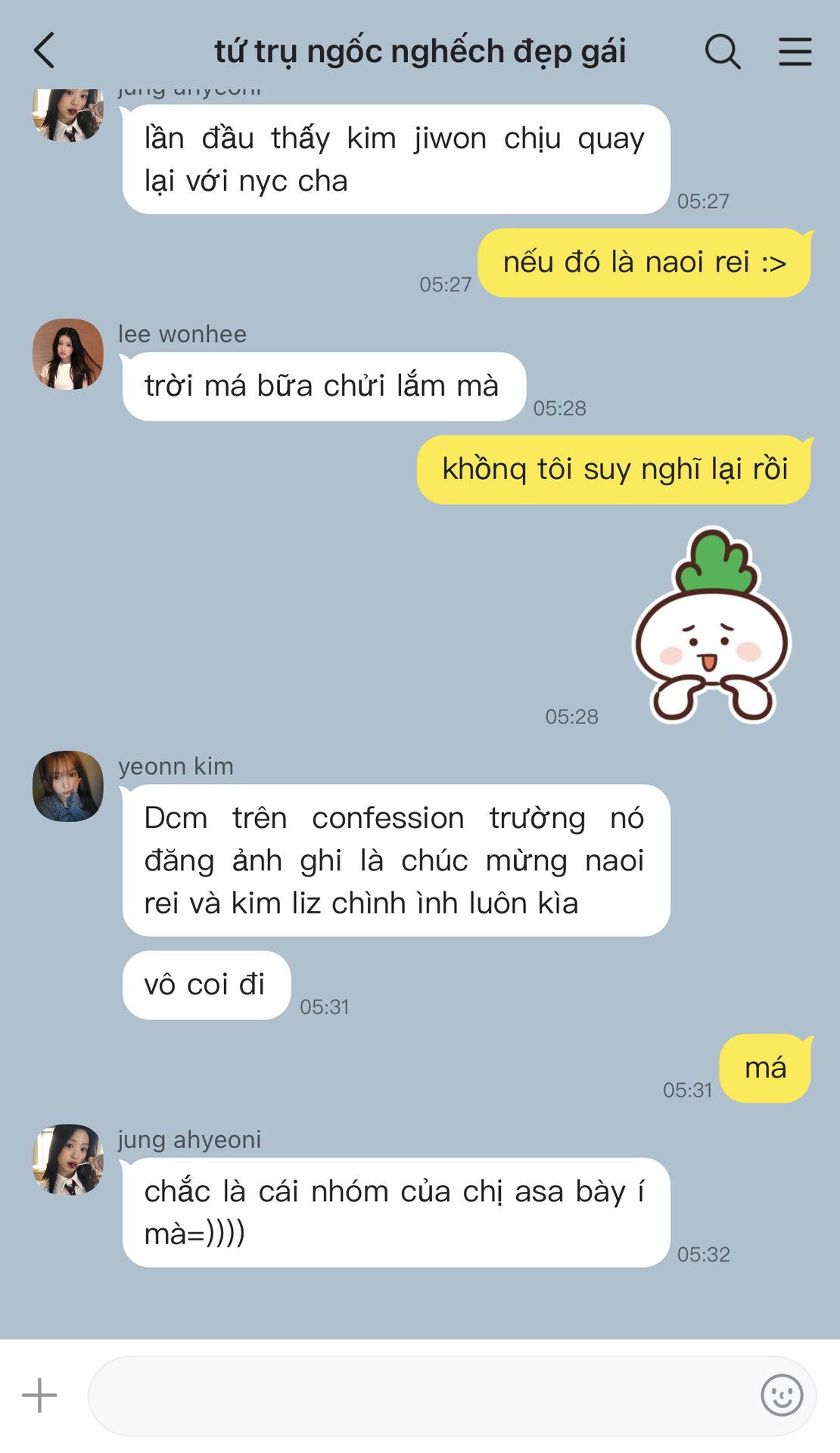The image size is (840, 1453).
Task: Tap the radish sticker message
Action: pyautogui.click(x=711, y=625)
